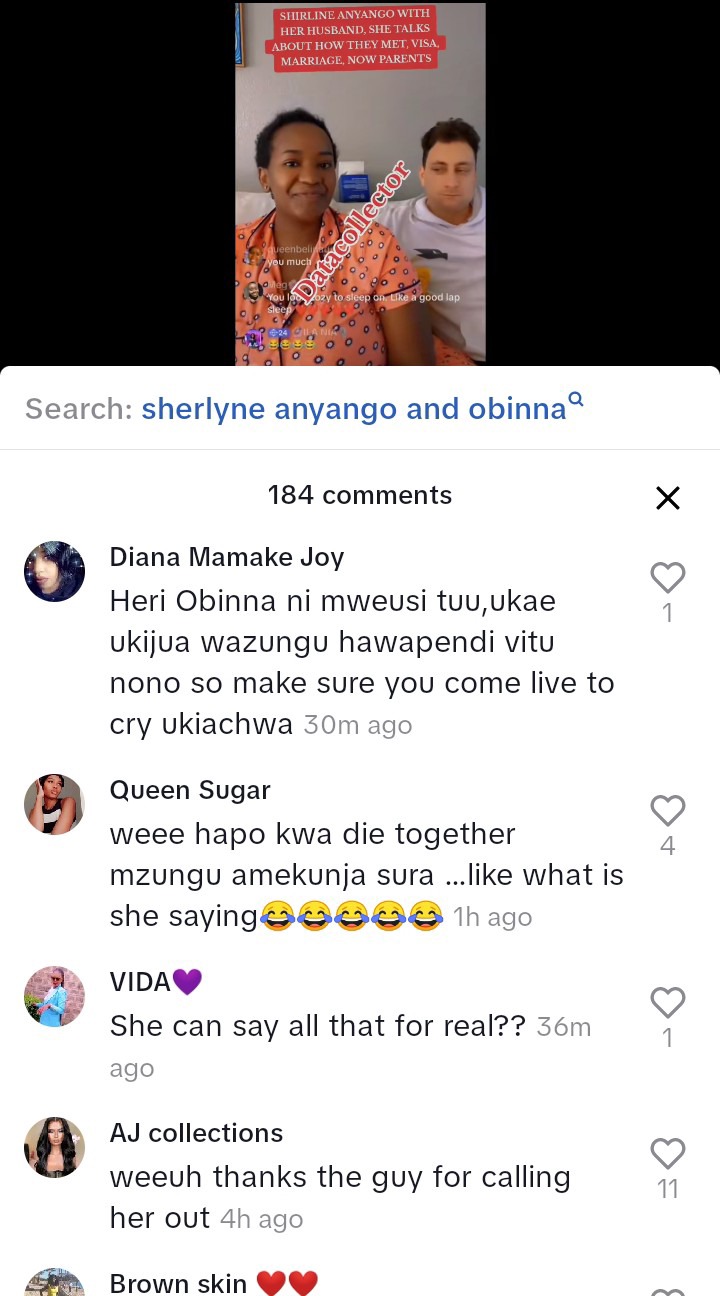Open Brown skin's profile name
This screenshot has width=720, height=1296.
178,1283
